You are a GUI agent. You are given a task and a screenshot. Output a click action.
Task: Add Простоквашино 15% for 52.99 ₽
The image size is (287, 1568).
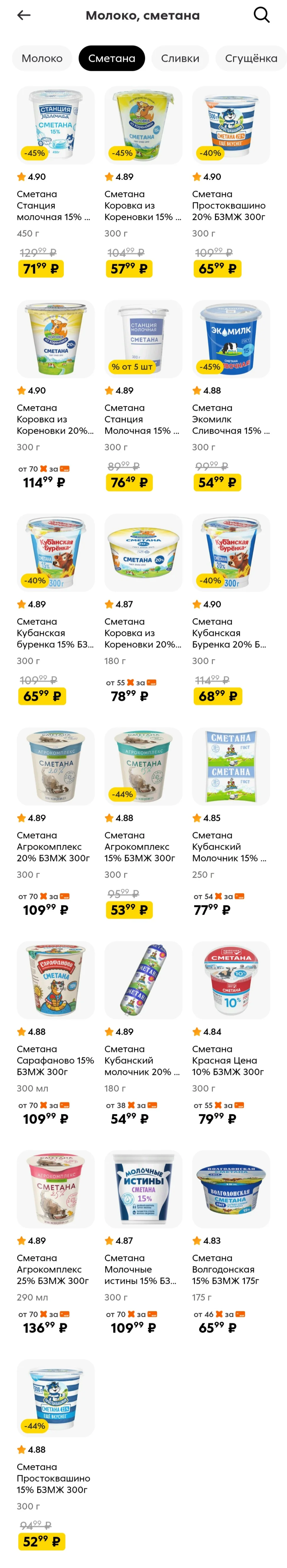click(41, 1540)
